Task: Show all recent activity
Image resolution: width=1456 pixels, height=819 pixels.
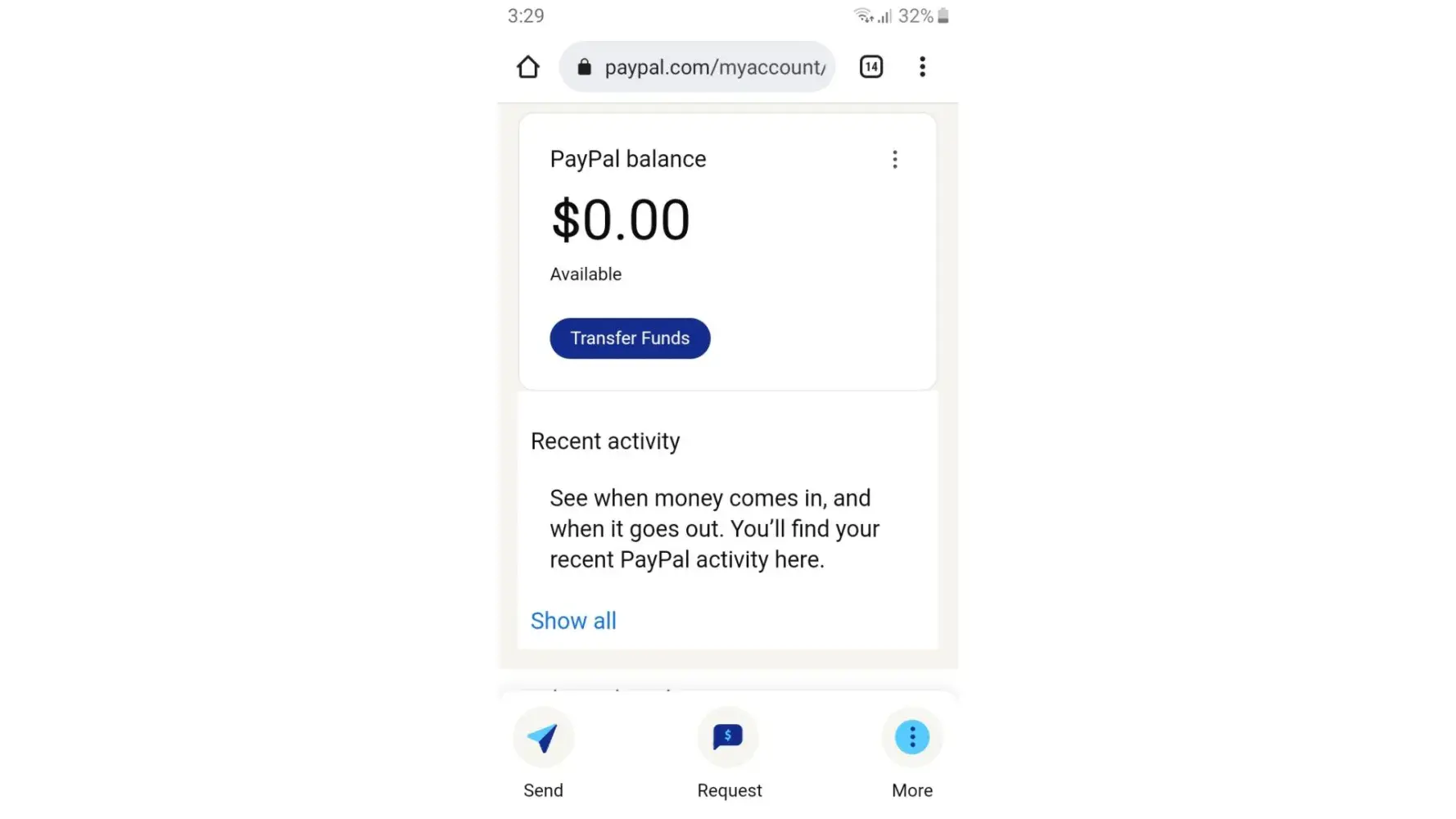Action: (573, 621)
